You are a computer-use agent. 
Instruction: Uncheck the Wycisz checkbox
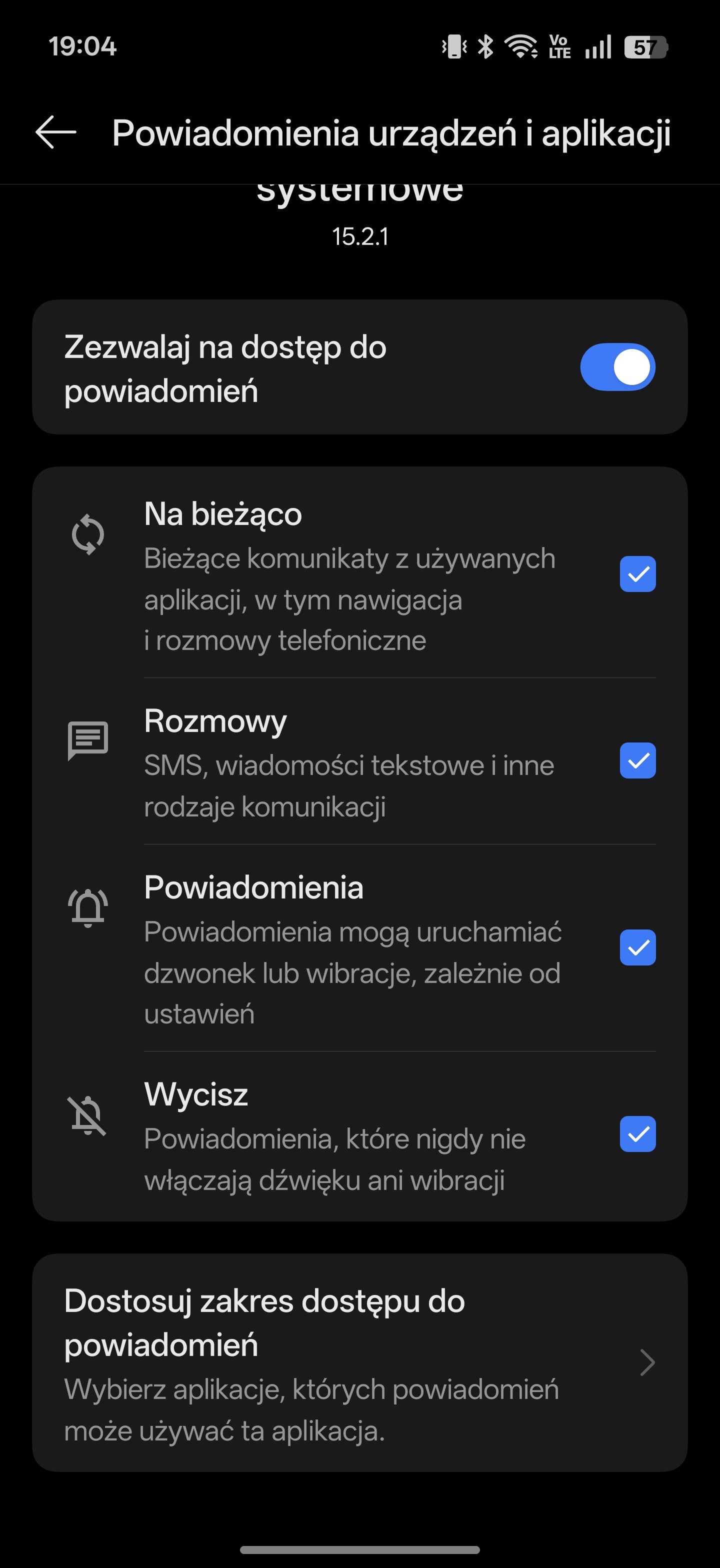[637, 1134]
